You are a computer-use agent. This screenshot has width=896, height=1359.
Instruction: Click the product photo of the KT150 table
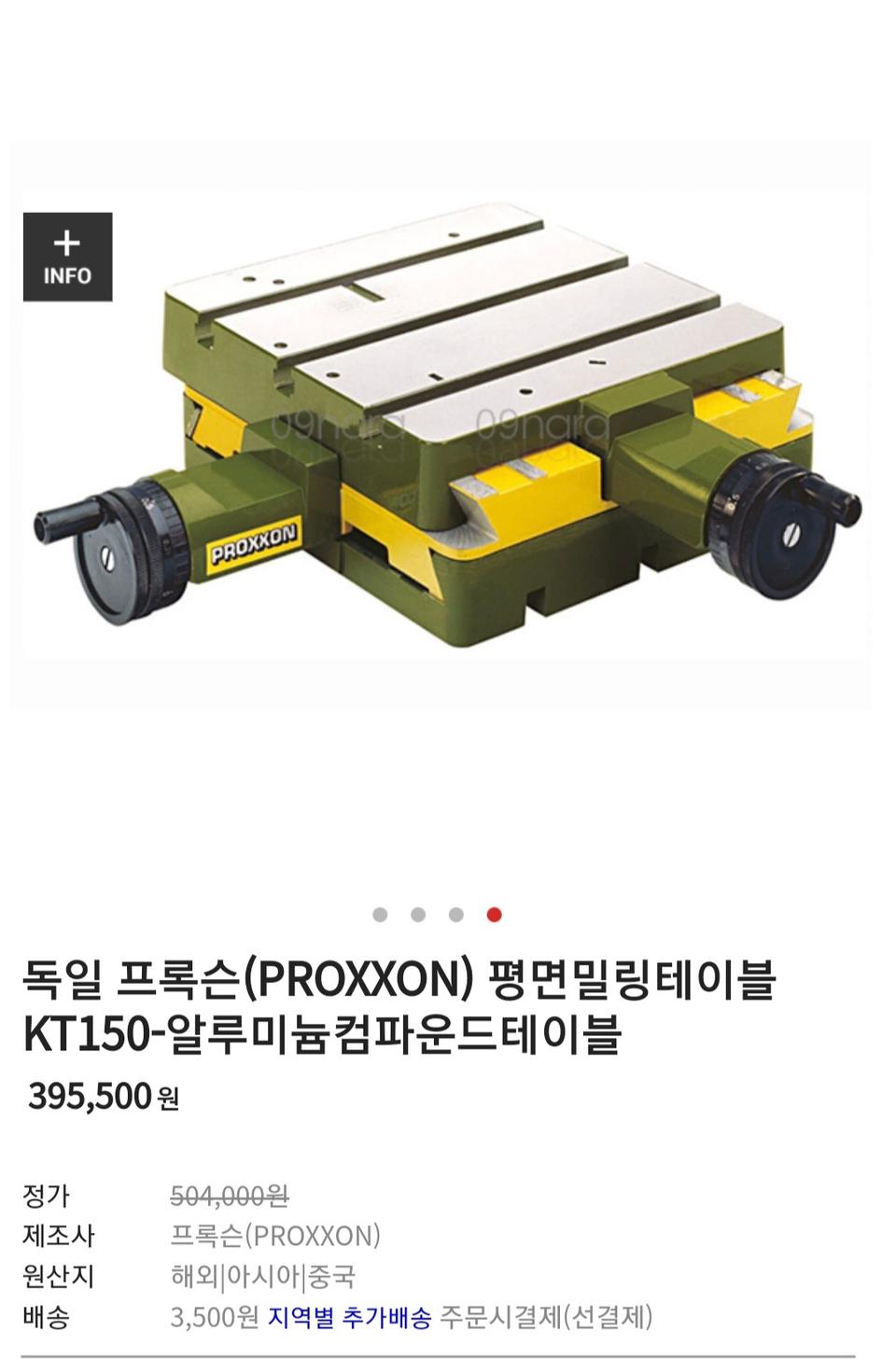448,420
